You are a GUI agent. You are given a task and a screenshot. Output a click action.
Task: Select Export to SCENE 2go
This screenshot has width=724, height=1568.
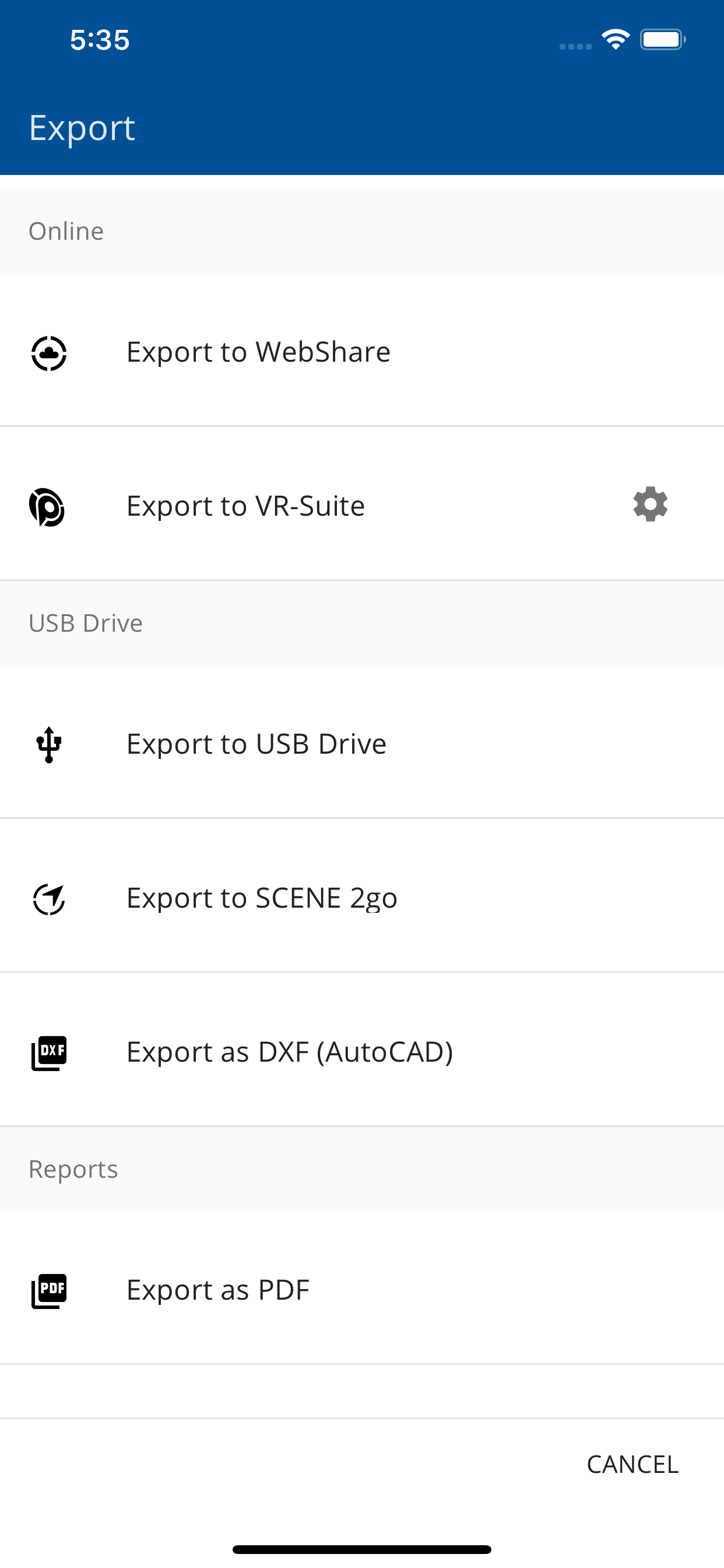point(262,898)
